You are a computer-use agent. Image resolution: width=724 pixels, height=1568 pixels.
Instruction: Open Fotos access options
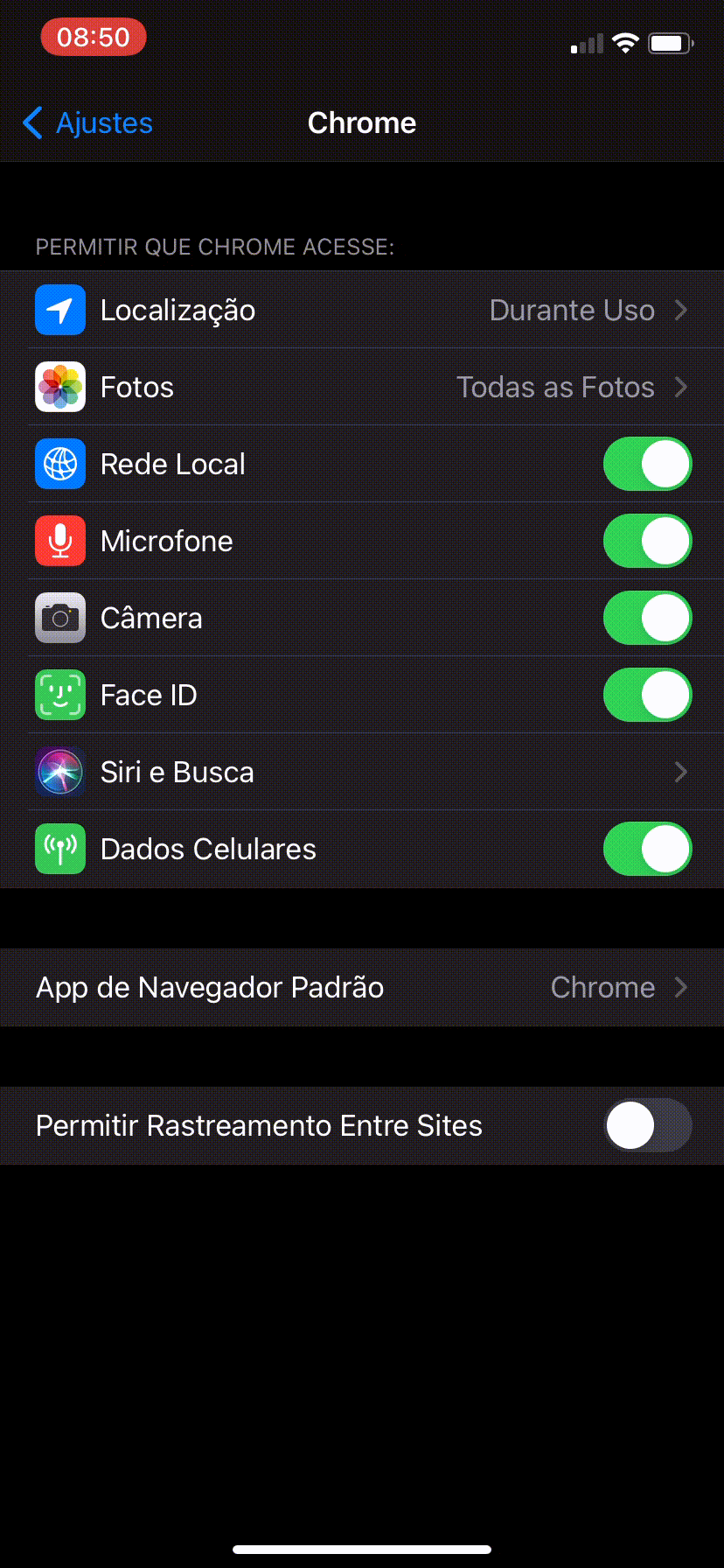(x=362, y=388)
